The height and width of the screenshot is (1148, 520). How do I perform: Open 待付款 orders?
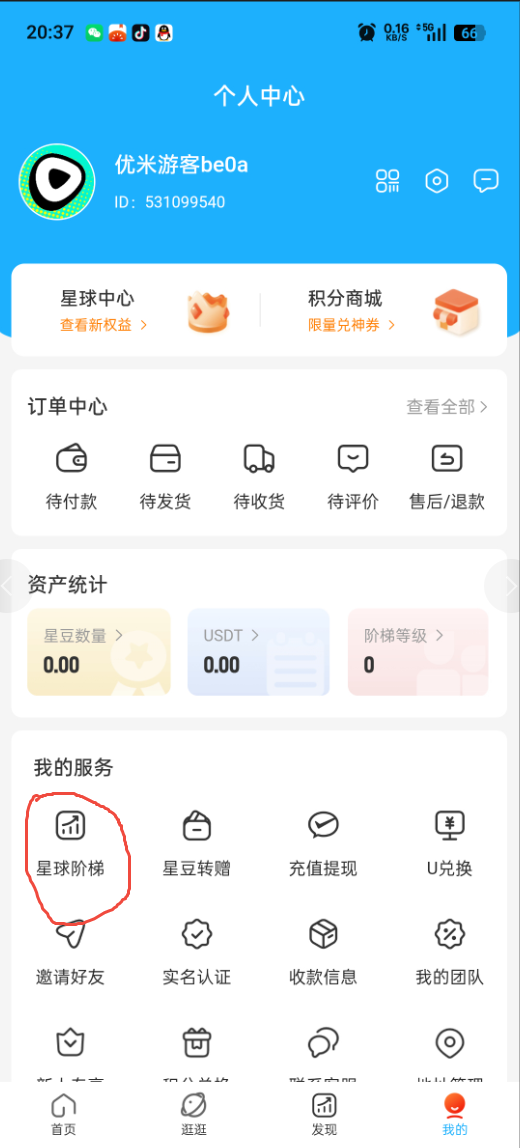tap(71, 477)
